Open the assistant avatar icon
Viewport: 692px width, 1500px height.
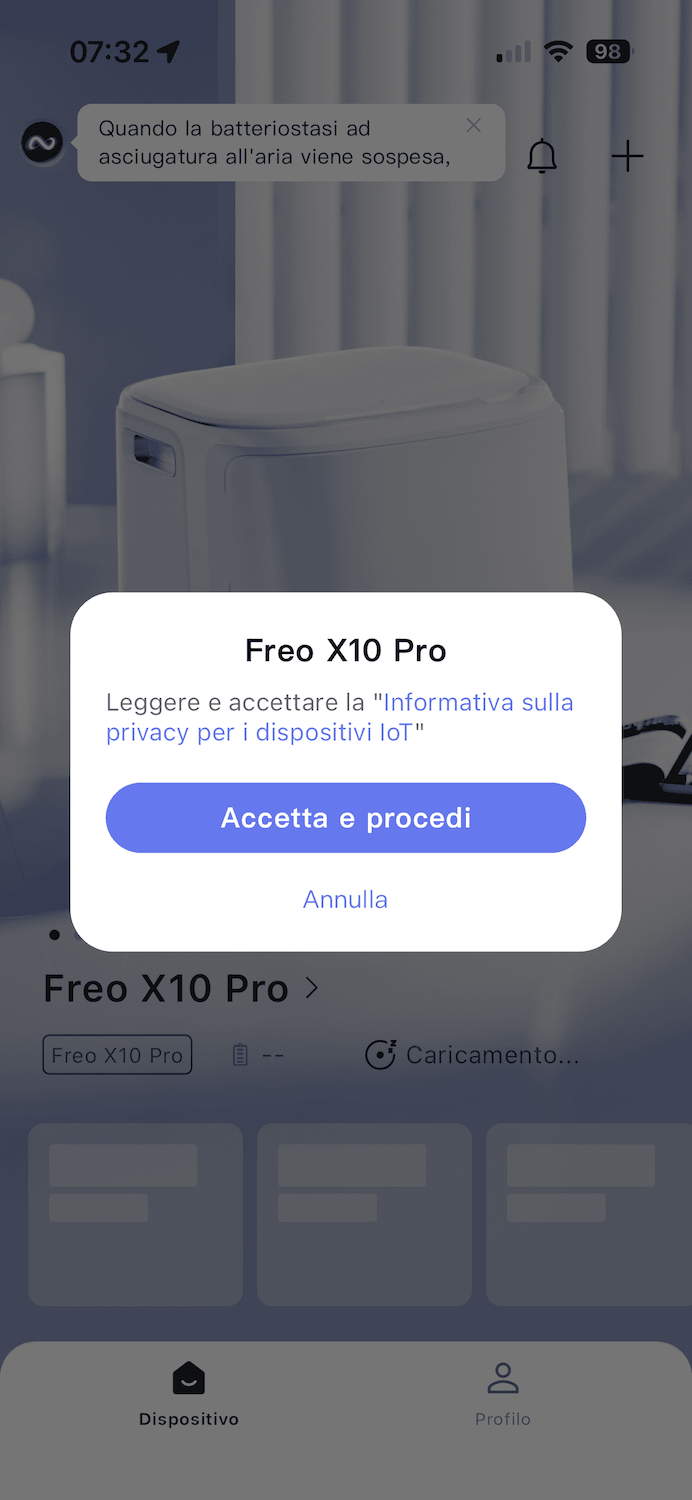(42, 143)
